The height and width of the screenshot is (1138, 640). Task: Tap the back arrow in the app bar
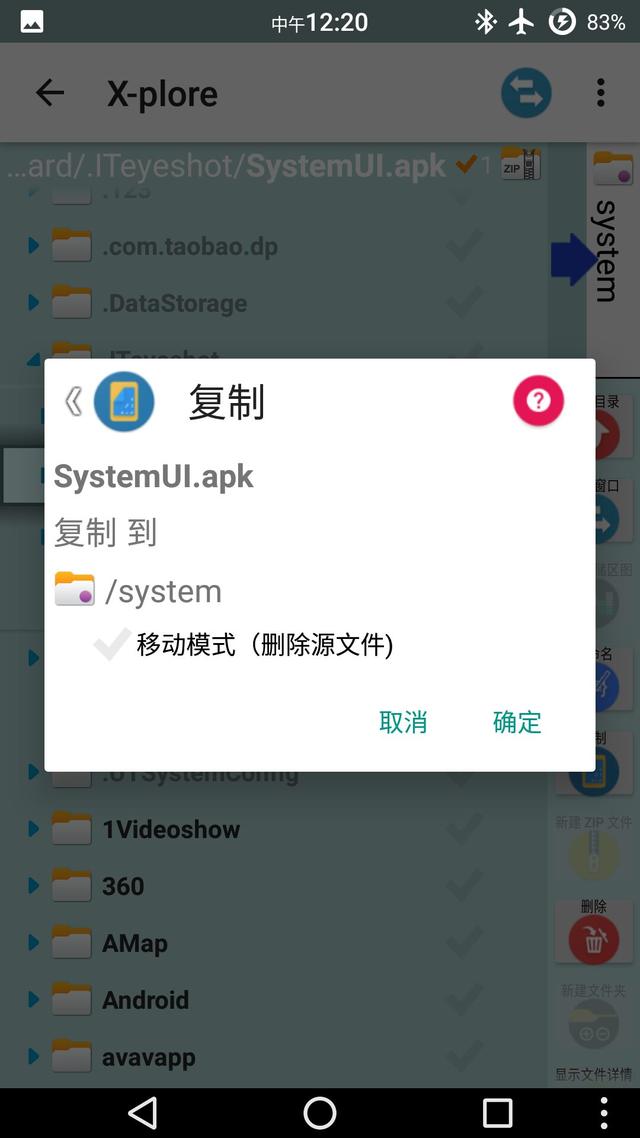[x=50, y=93]
